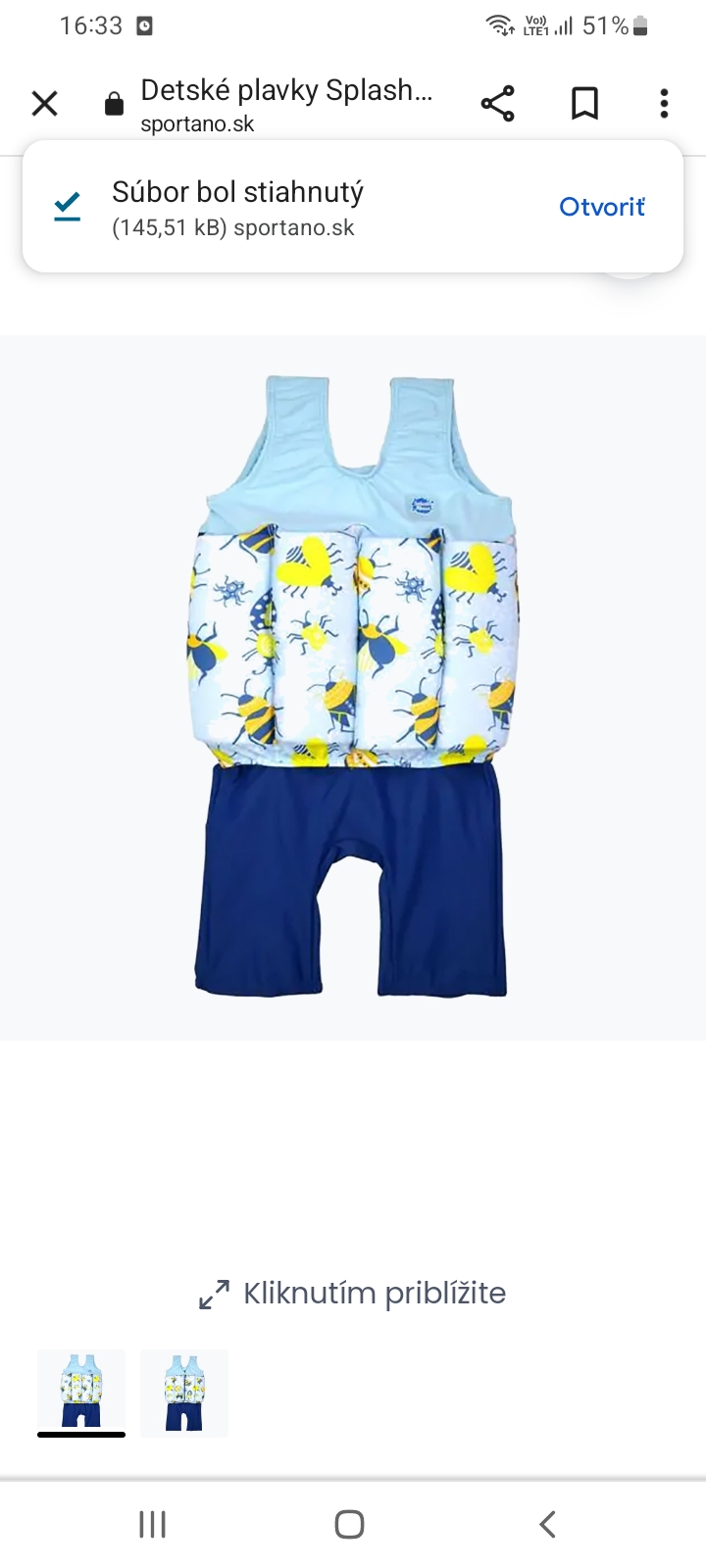Open recent apps from the navigation bar
The image size is (706, 1568).
(x=152, y=1524)
